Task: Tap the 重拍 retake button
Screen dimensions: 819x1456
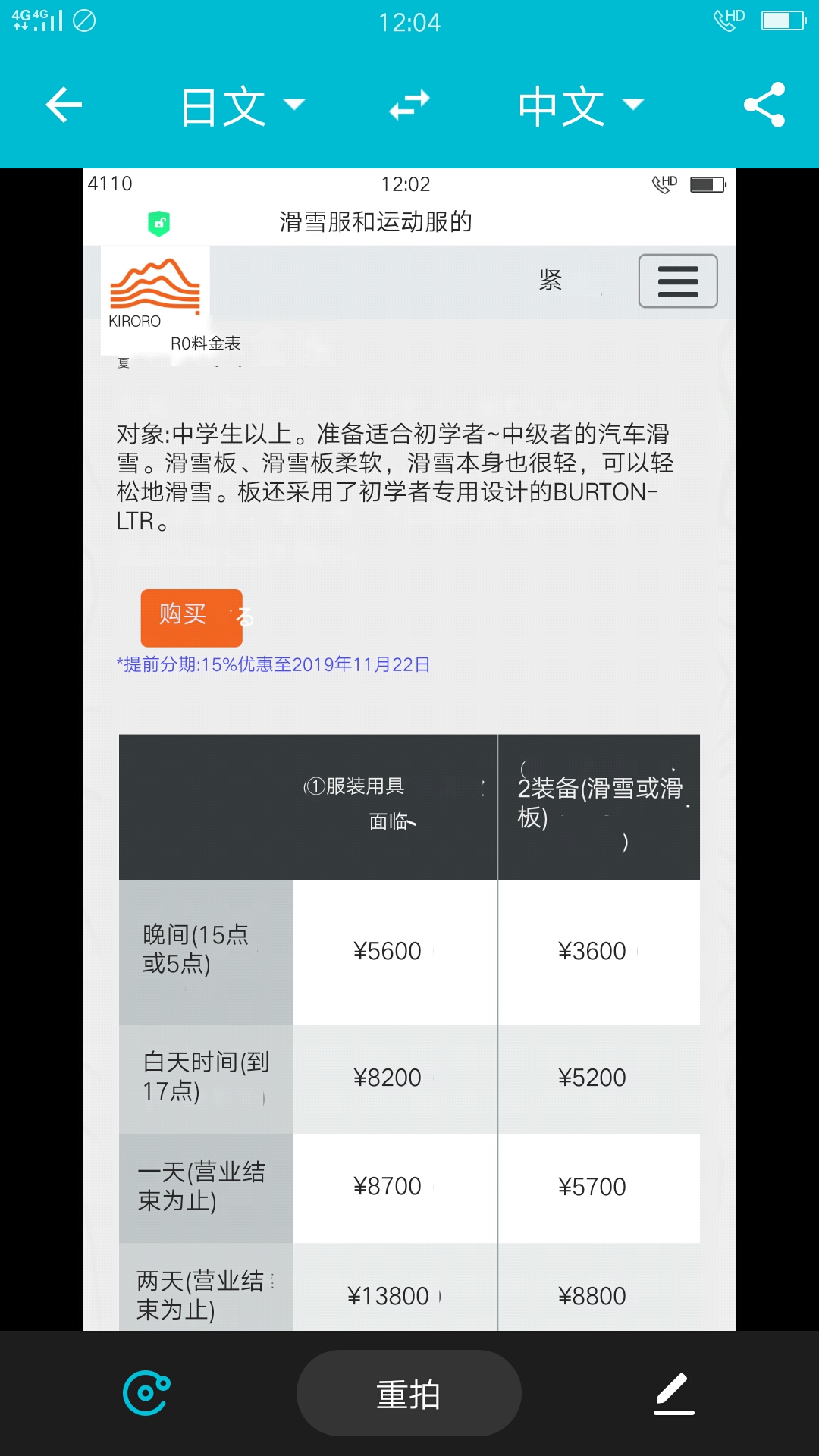Action: (409, 1394)
